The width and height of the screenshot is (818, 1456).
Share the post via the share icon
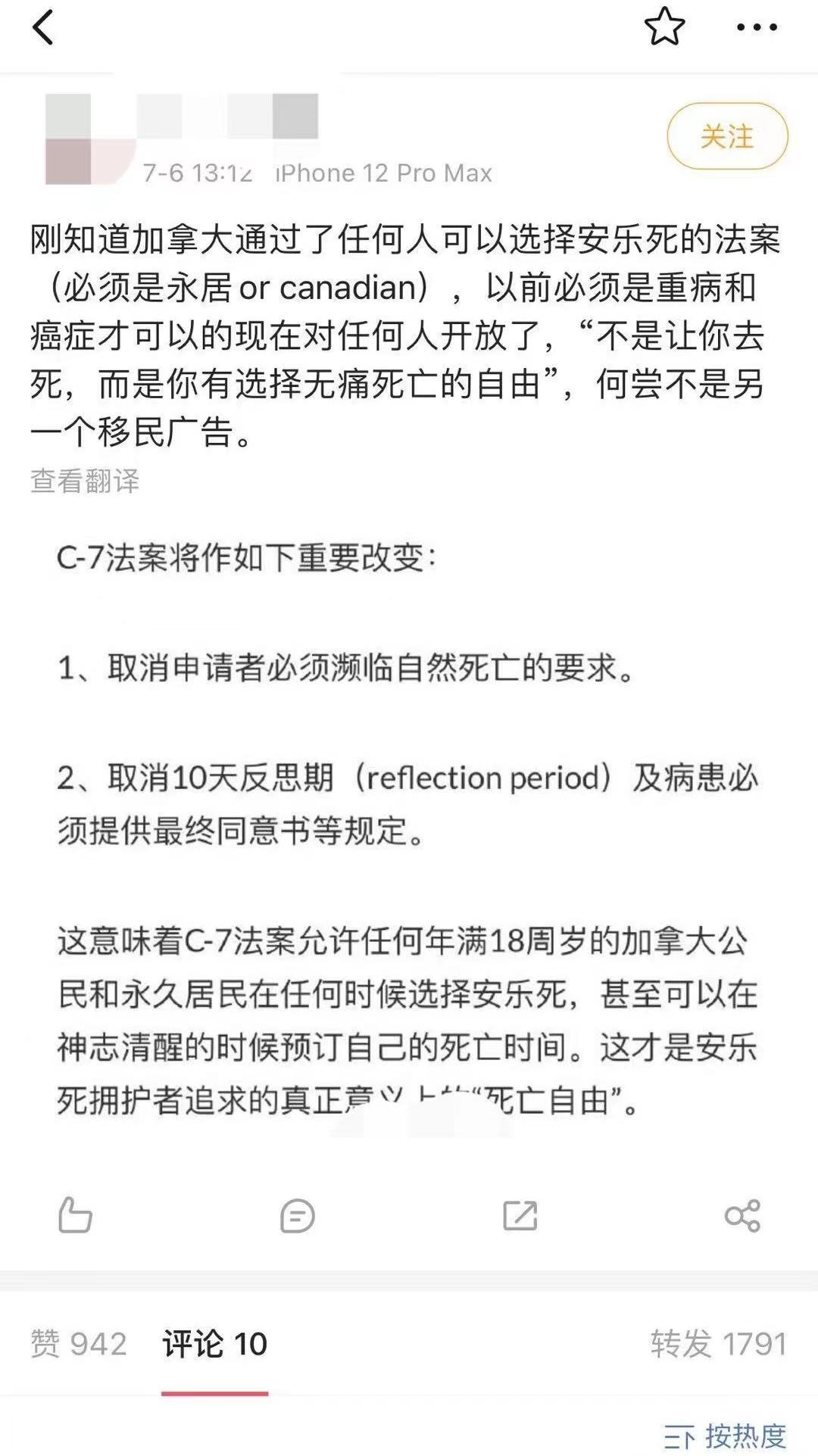(742, 1216)
